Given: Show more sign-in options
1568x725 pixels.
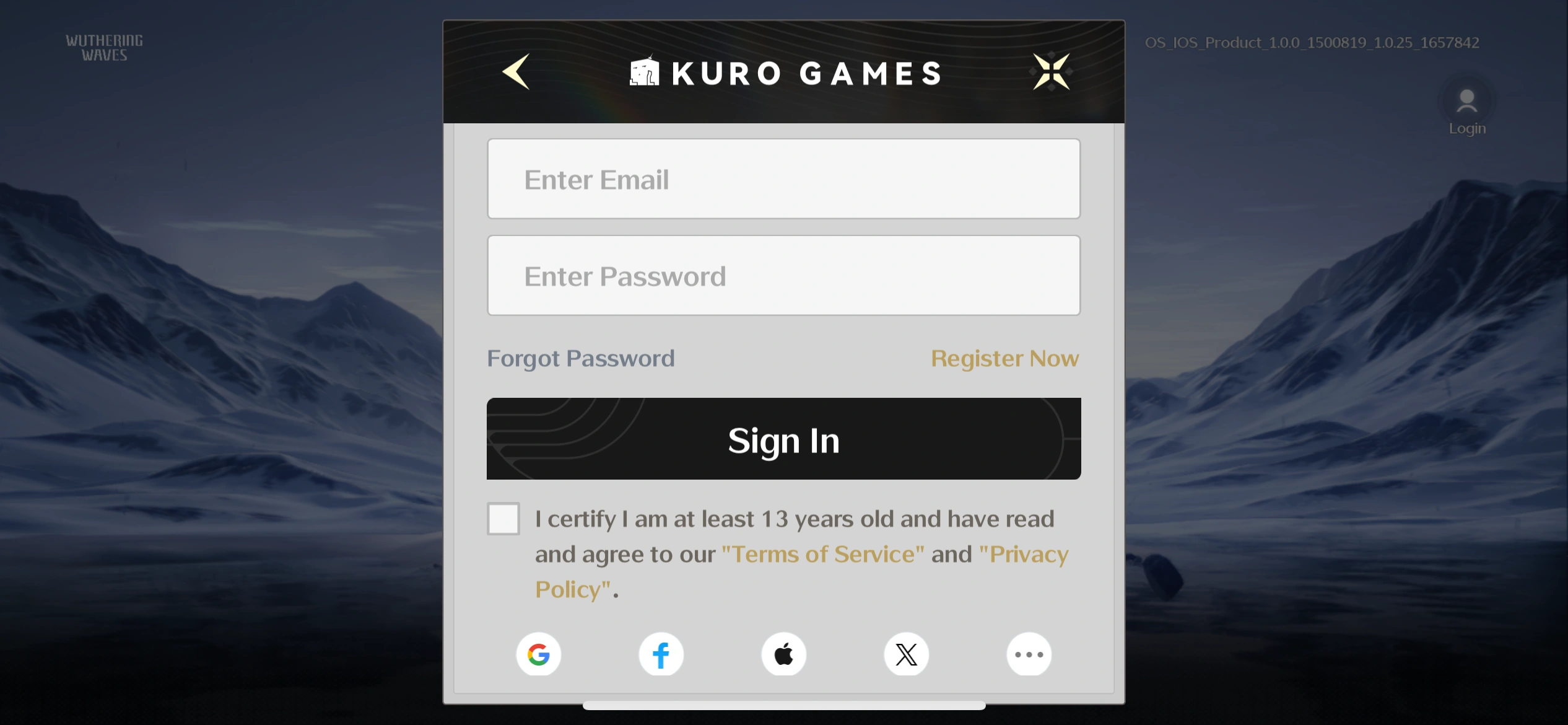Looking at the screenshot, I should [x=1029, y=654].
